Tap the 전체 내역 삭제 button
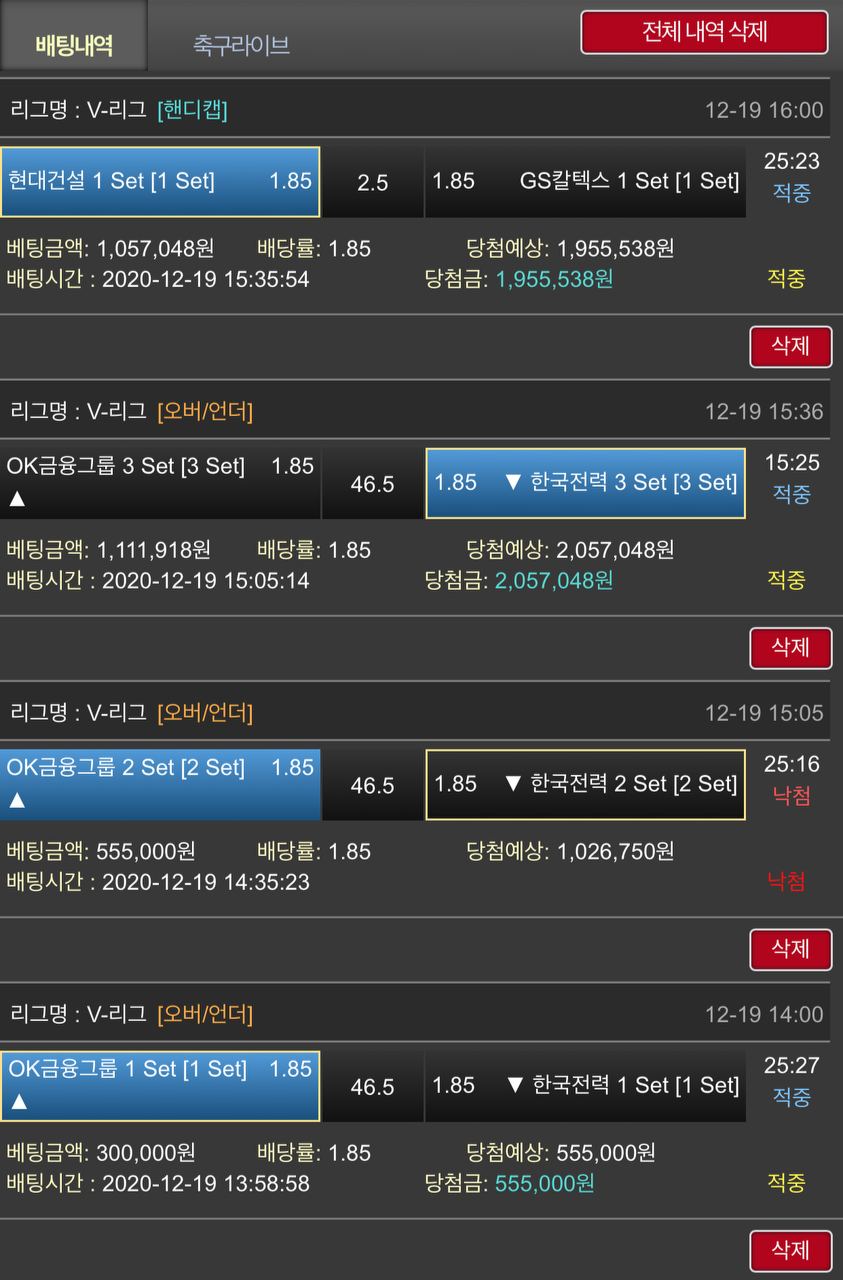The image size is (843, 1280). [704, 32]
